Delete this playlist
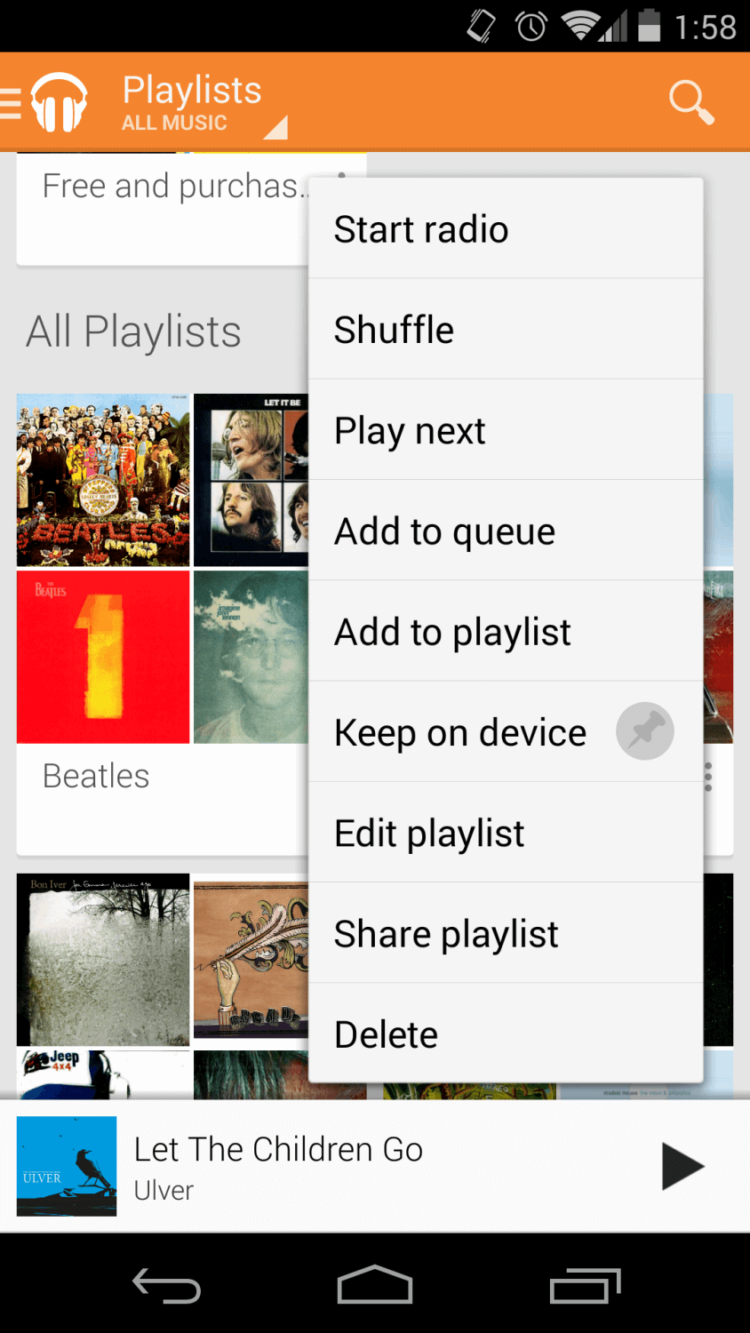The image size is (750, 1333). click(505, 1034)
